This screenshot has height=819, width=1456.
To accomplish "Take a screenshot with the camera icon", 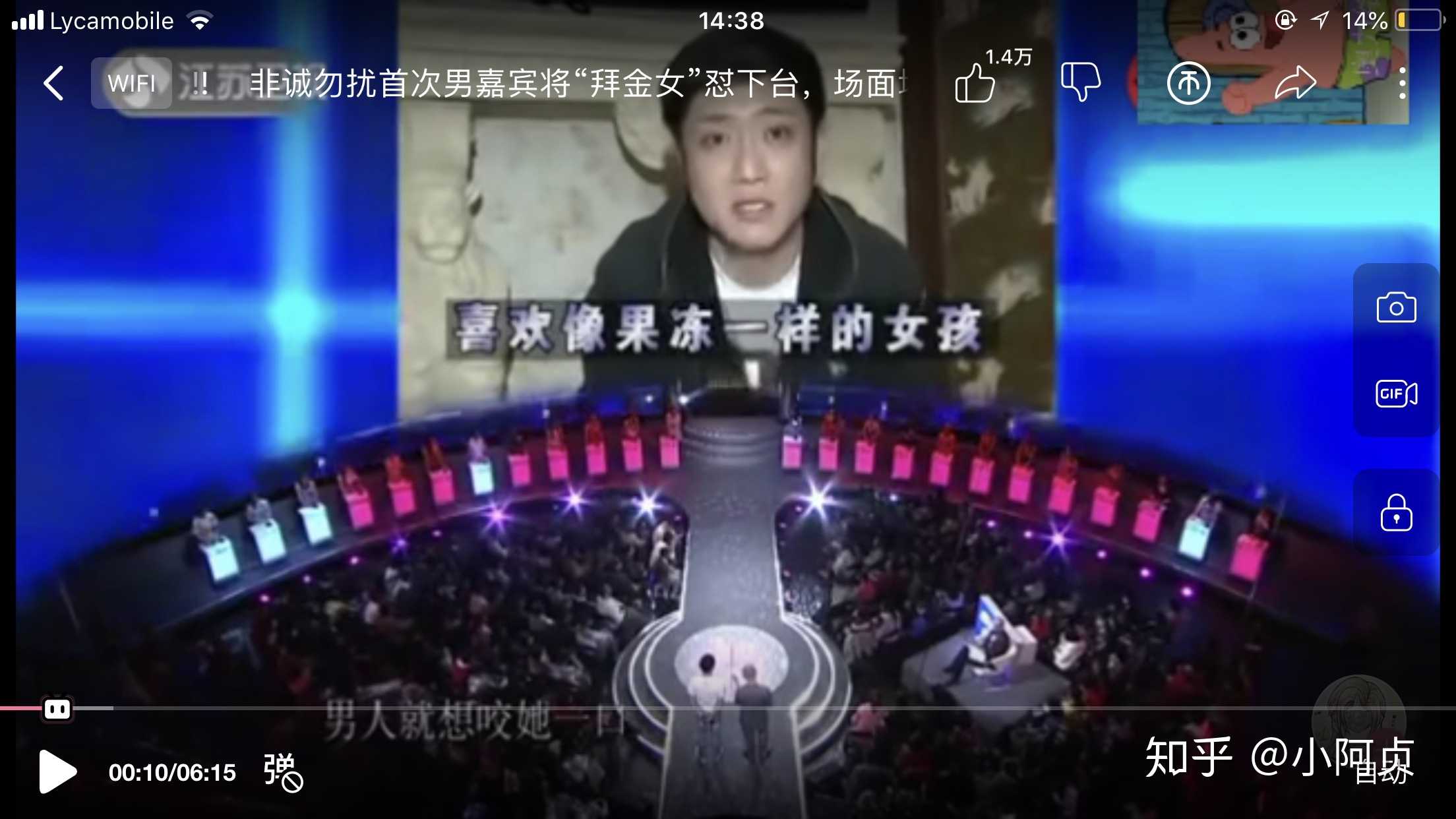I will (1396, 308).
